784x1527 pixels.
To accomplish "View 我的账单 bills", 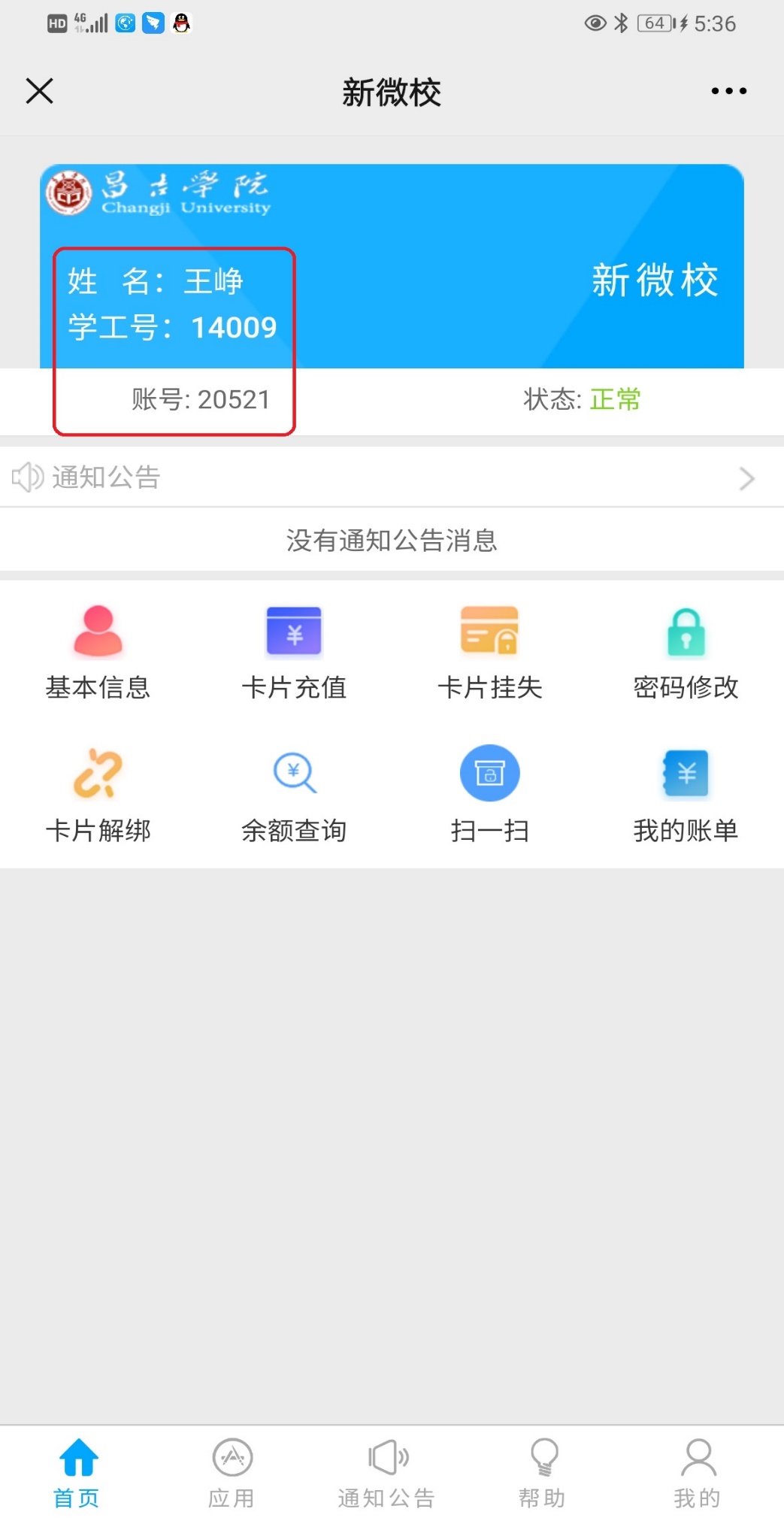I will point(686,794).
